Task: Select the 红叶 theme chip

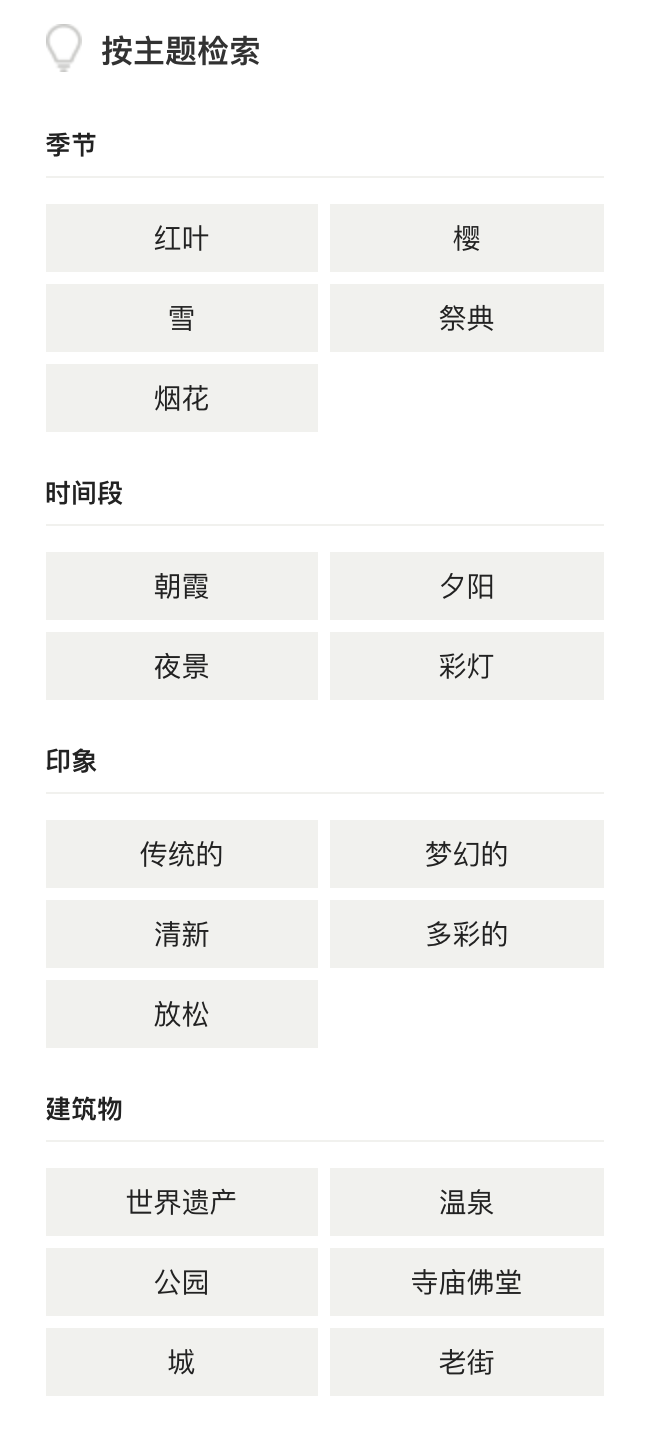Action: [x=182, y=238]
